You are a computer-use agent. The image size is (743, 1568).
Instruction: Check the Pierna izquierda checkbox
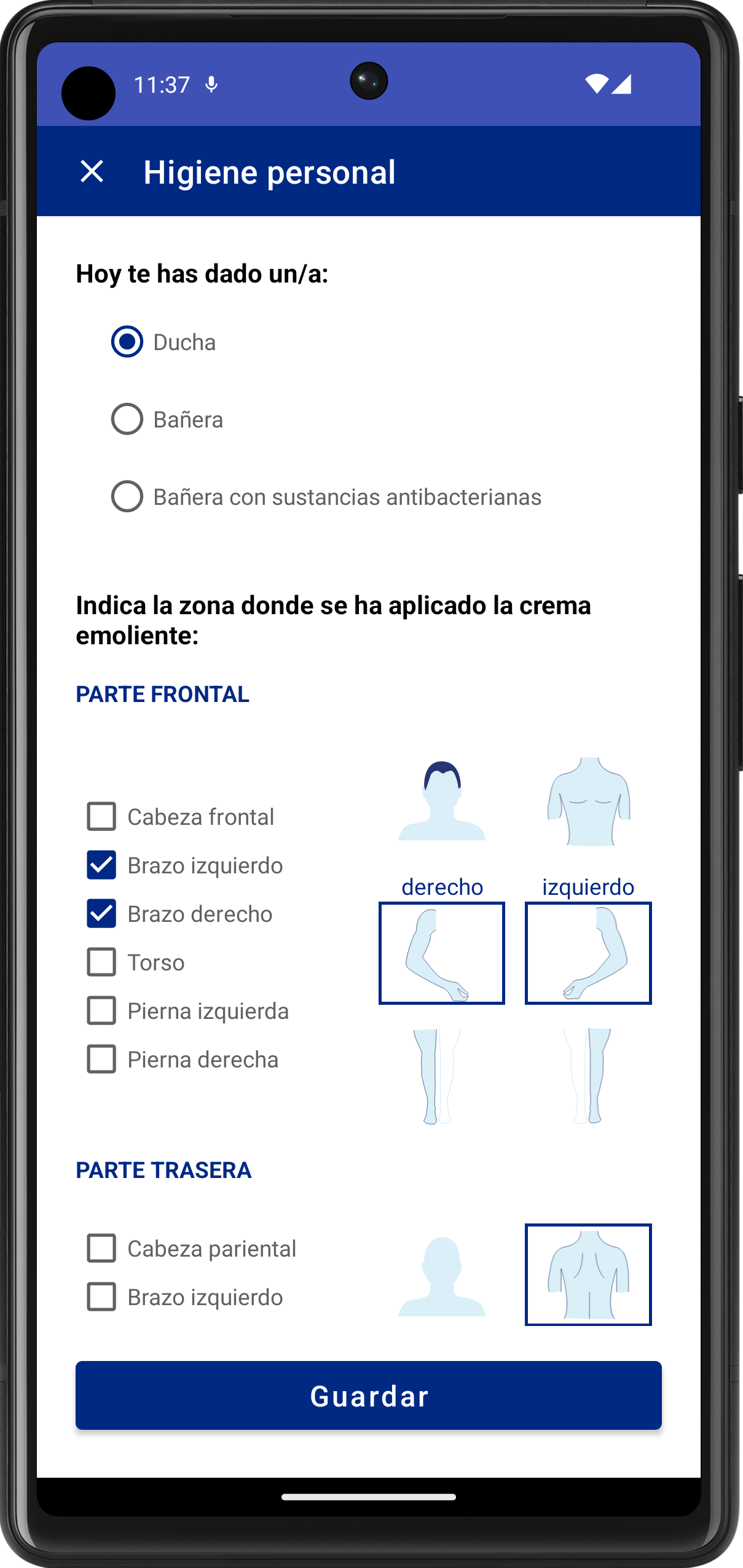coord(101,1011)
